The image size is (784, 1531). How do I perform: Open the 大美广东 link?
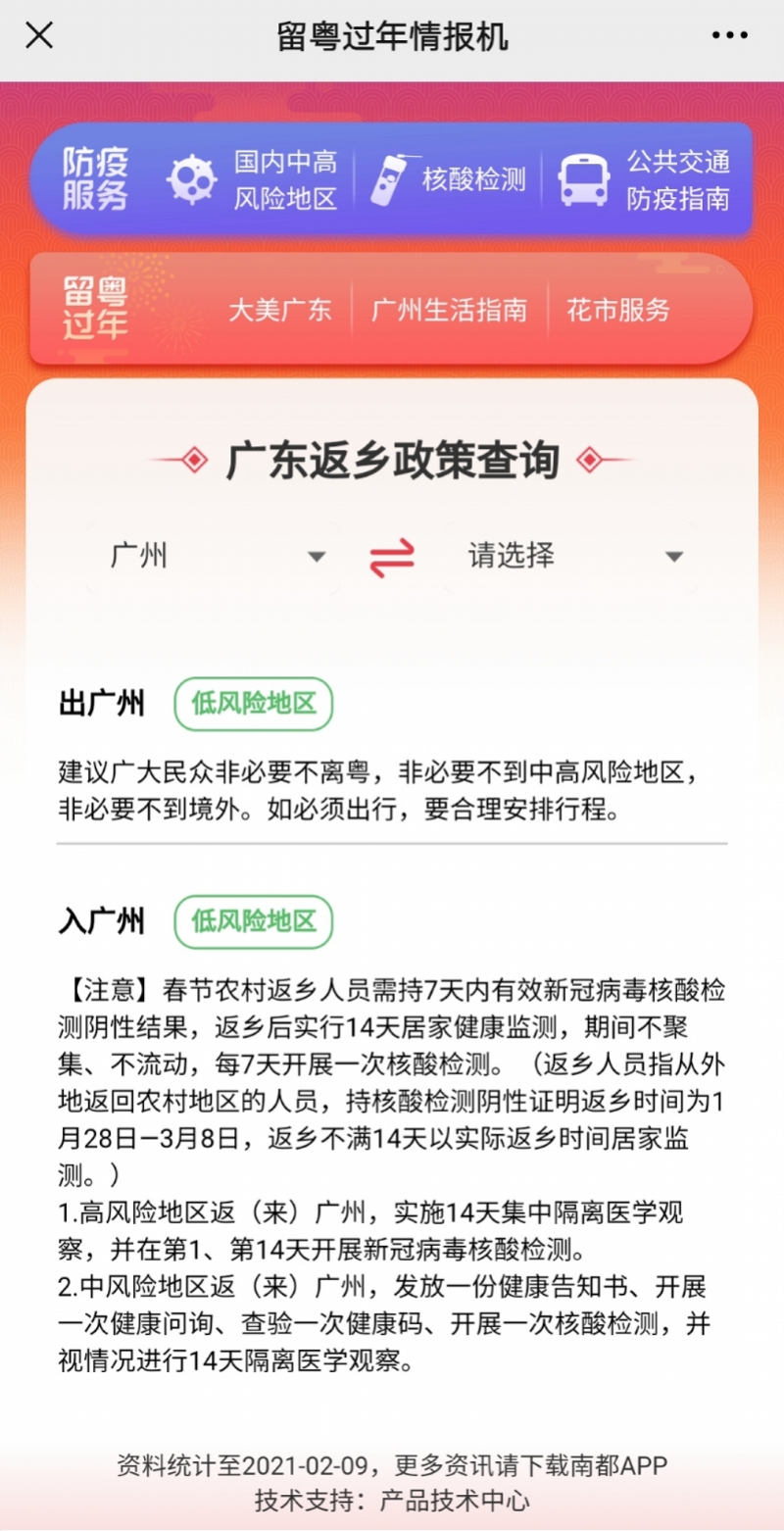click(x=280, y=311)
